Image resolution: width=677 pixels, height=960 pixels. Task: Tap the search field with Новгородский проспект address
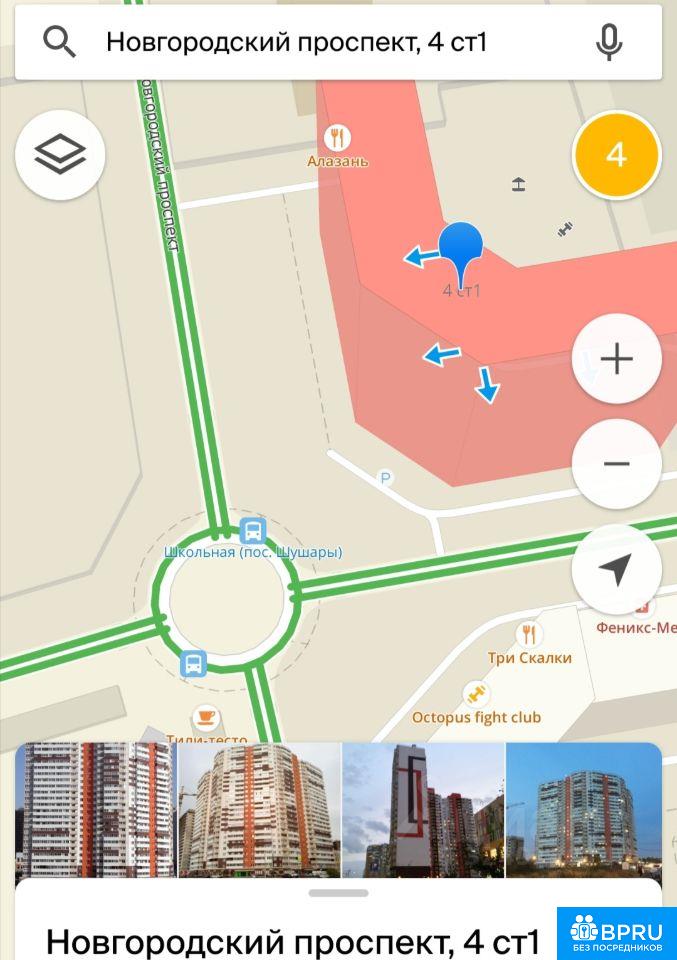click(300, 42)
